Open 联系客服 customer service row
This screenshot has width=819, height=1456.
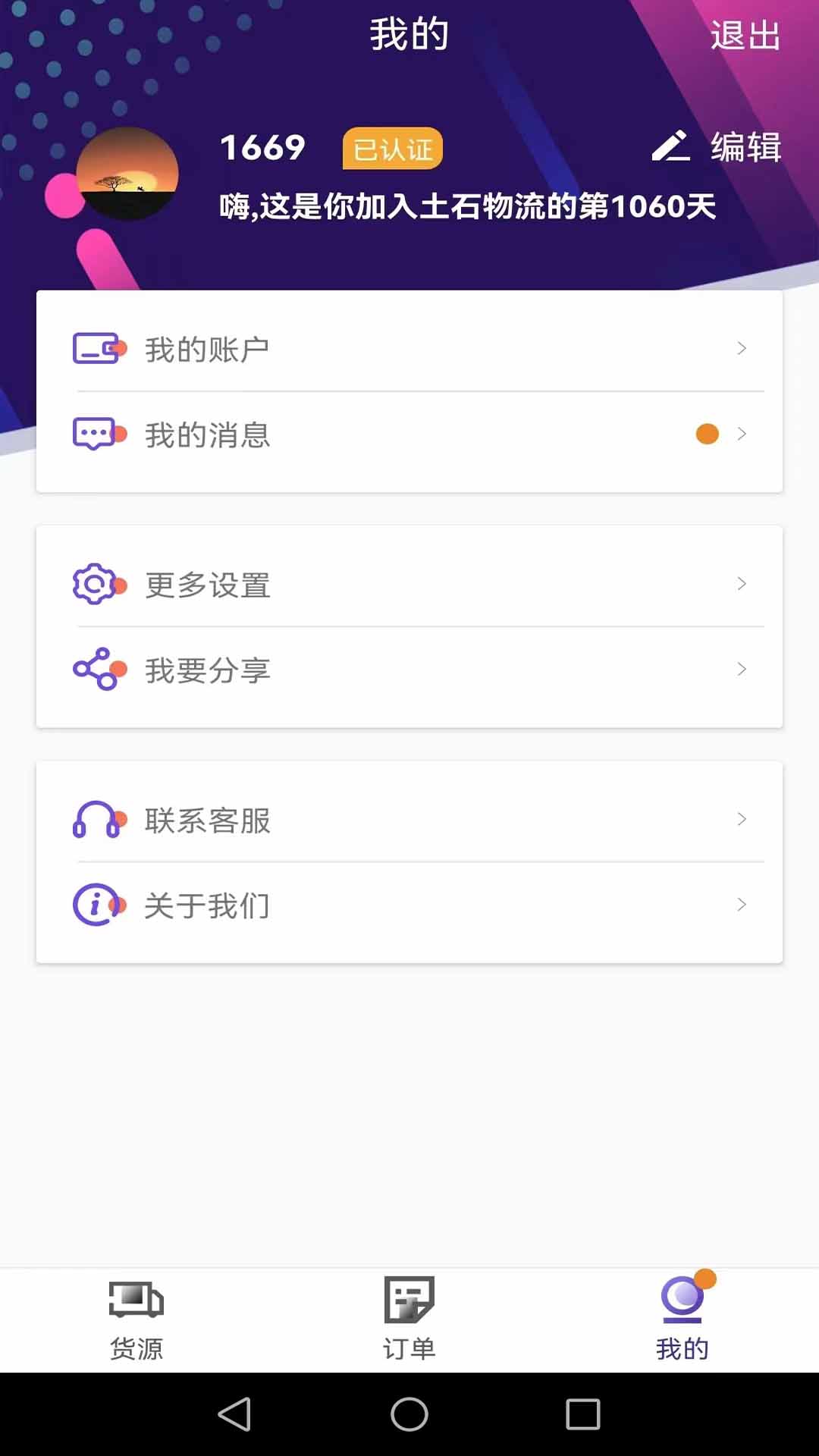(x=409, y=820)
